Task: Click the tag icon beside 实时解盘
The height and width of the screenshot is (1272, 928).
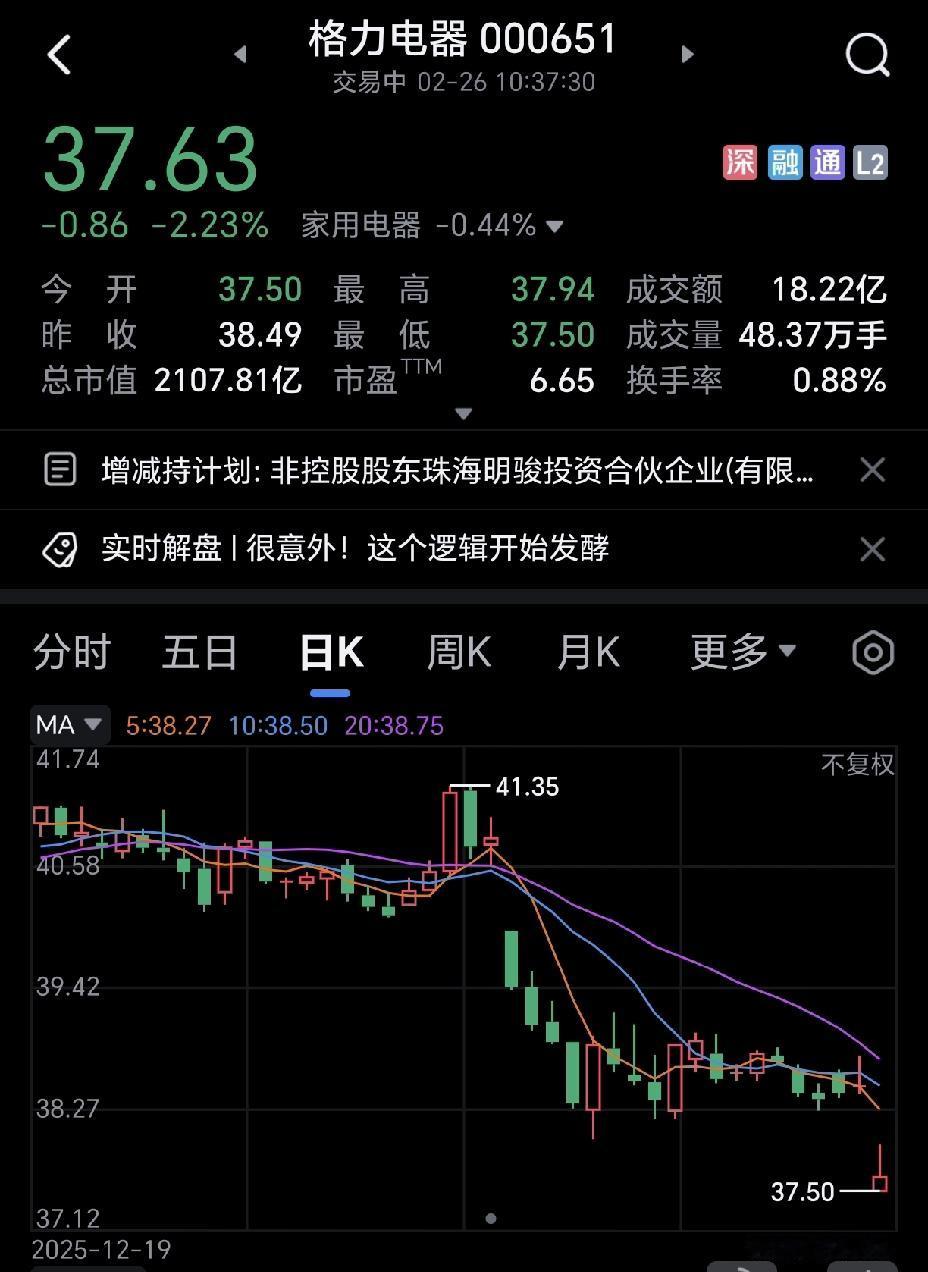Action: tap(61, 548)
